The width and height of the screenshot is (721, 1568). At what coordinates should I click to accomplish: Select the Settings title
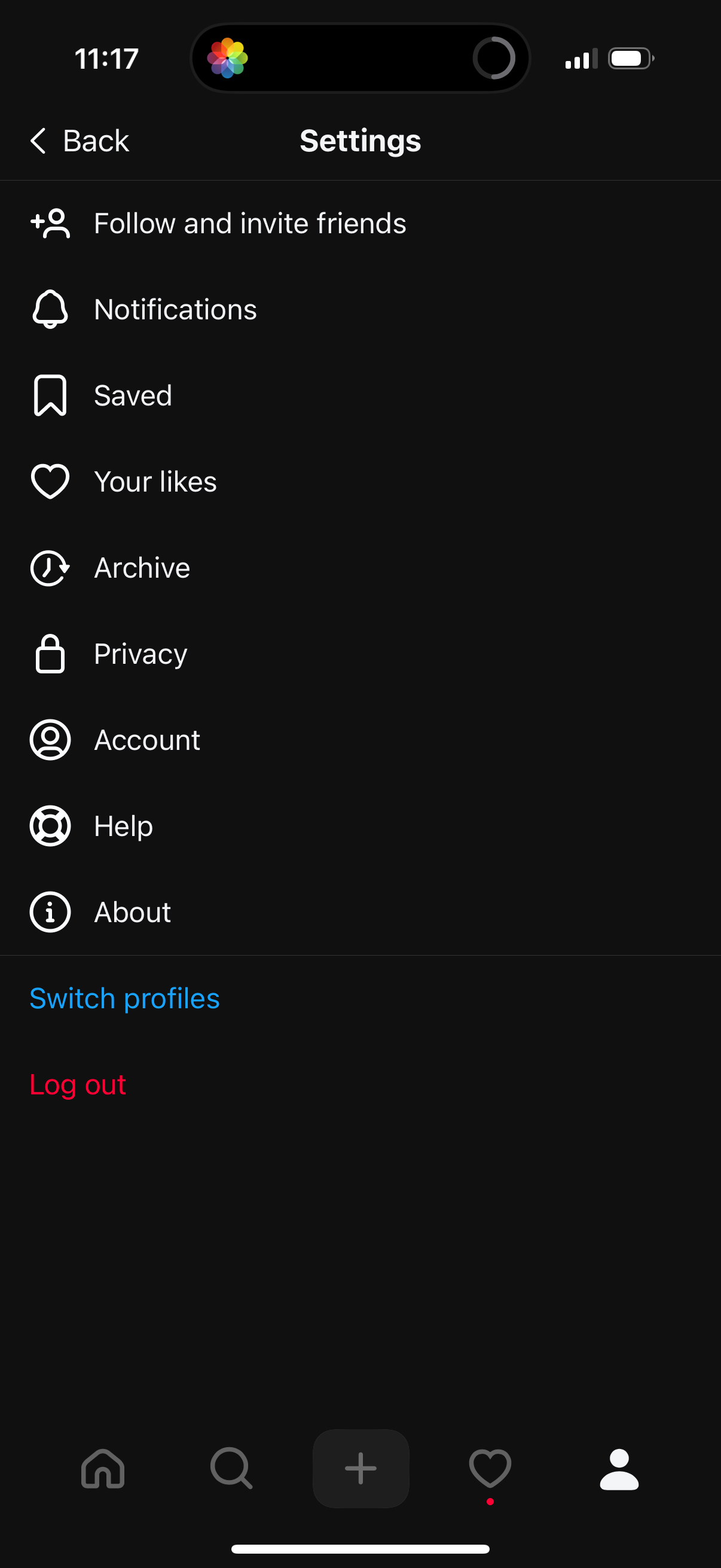tap(359, 140)
